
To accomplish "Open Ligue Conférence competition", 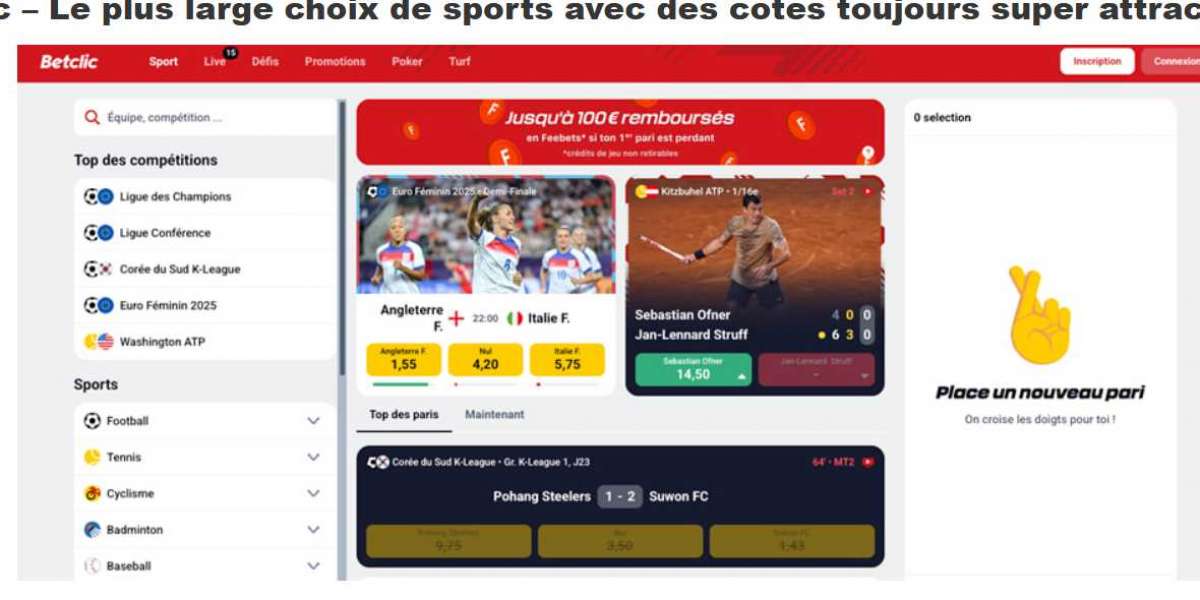I will [x=165, y=233].
